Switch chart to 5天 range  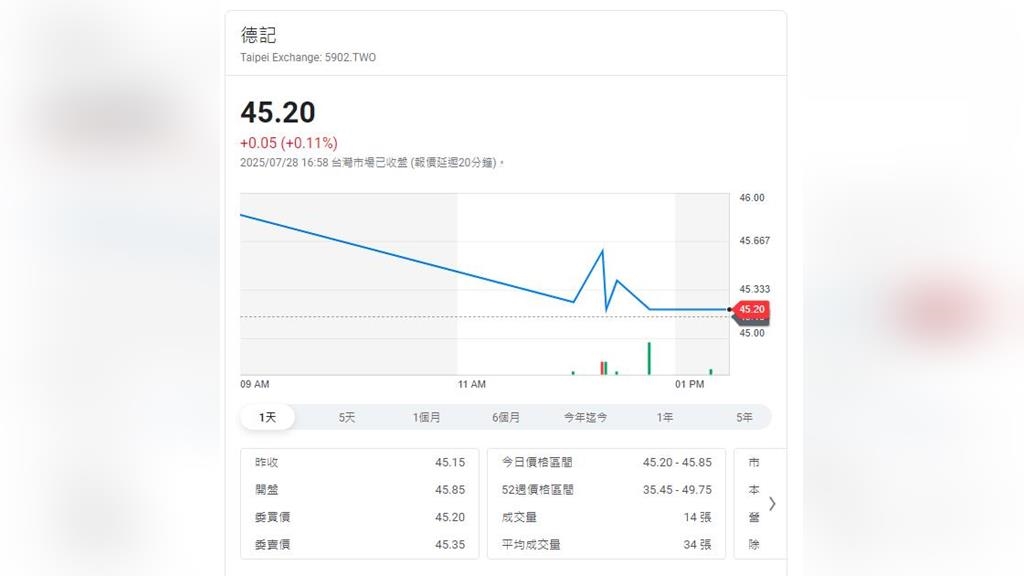tap(347, 417)
